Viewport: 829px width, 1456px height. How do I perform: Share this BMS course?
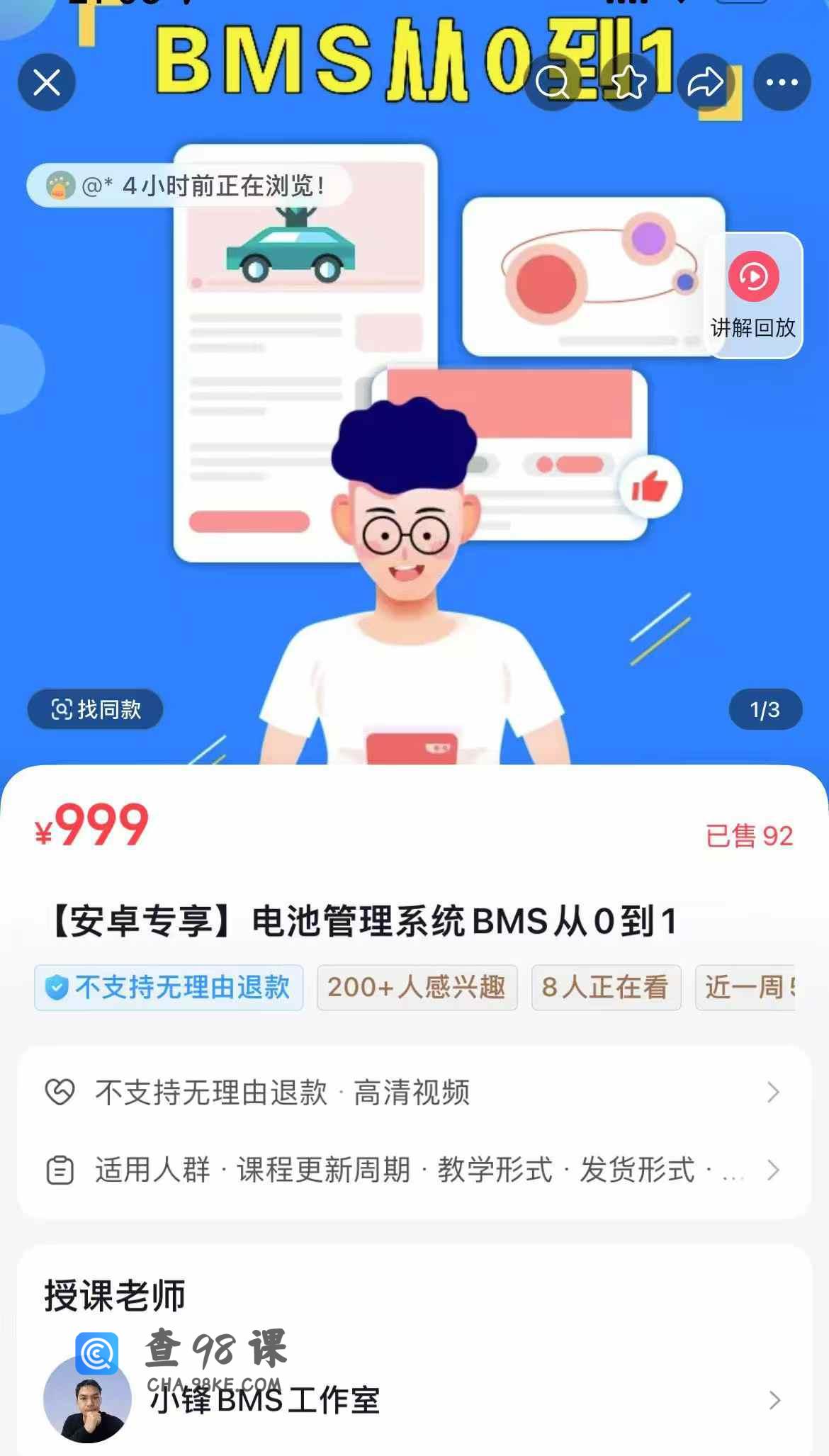click(704, 83)
